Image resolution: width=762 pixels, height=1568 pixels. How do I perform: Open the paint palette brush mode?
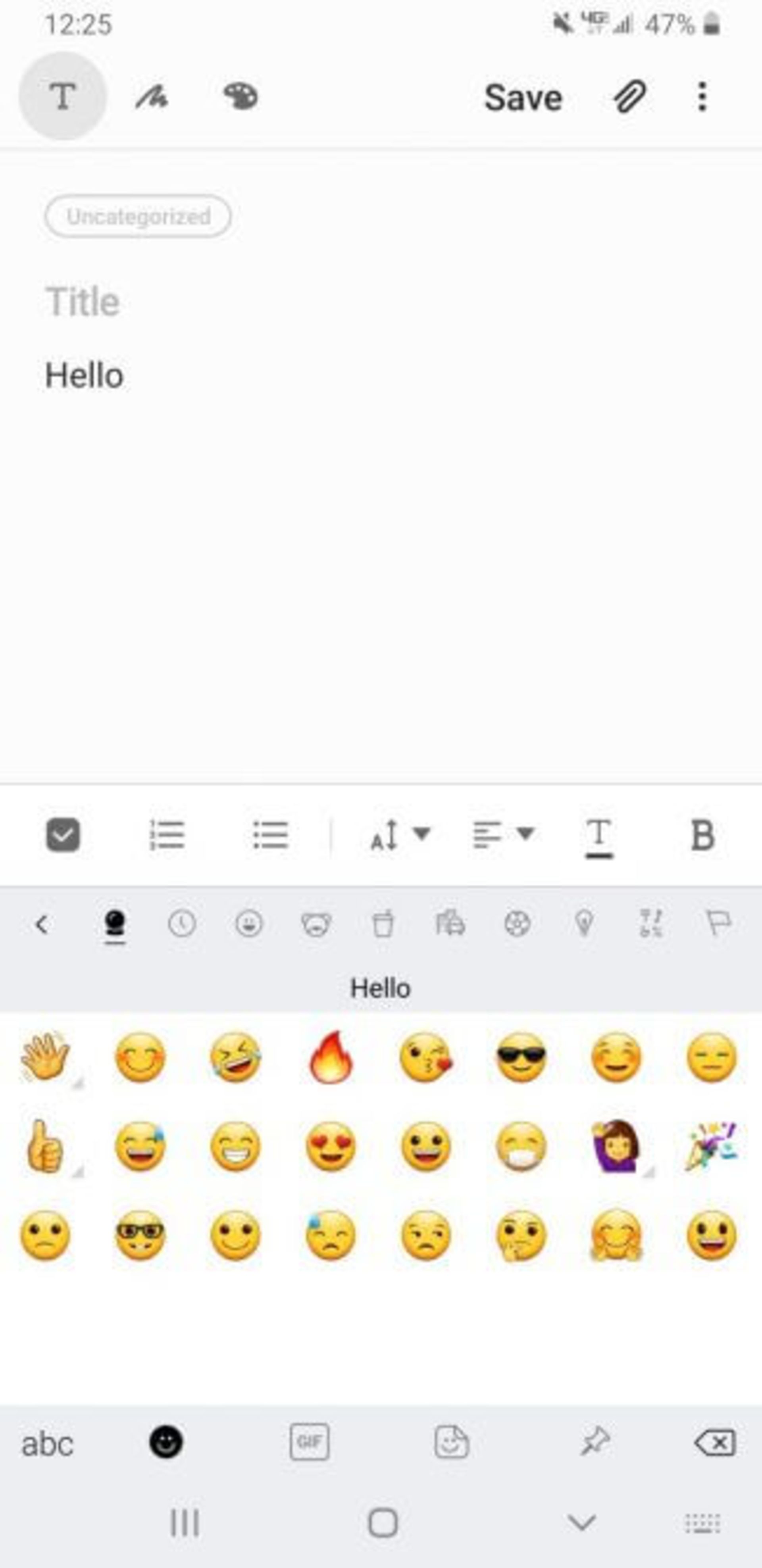241,97
